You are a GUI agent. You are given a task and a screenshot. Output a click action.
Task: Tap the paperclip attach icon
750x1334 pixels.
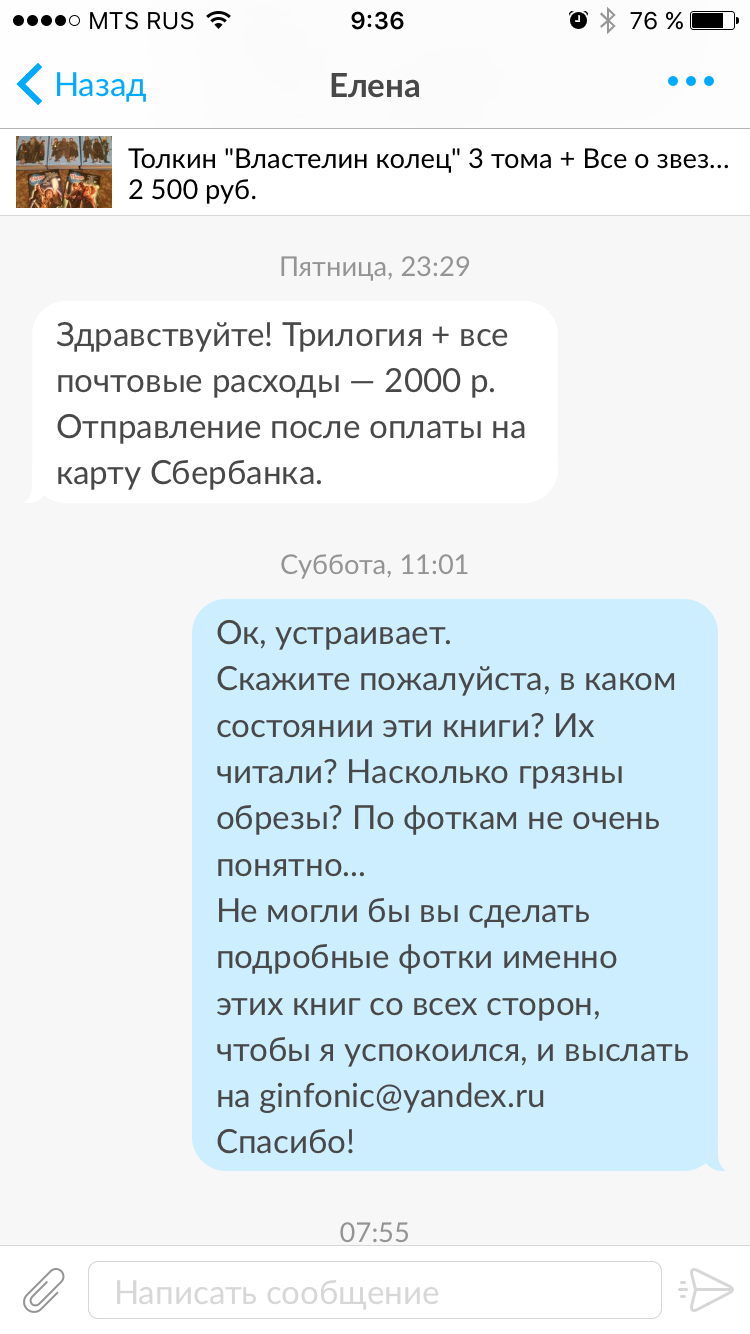(44, 1290)
